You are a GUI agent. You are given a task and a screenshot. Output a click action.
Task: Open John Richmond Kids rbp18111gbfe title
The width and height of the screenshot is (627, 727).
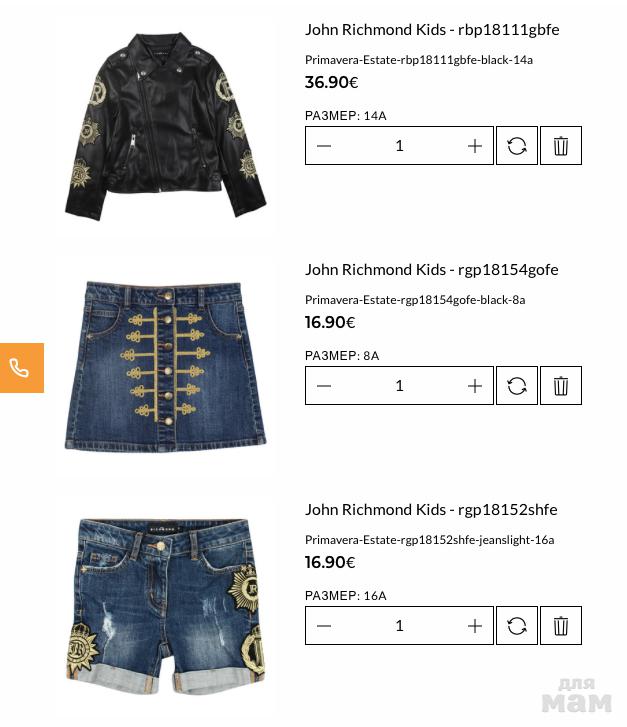[x=431, y=30]
